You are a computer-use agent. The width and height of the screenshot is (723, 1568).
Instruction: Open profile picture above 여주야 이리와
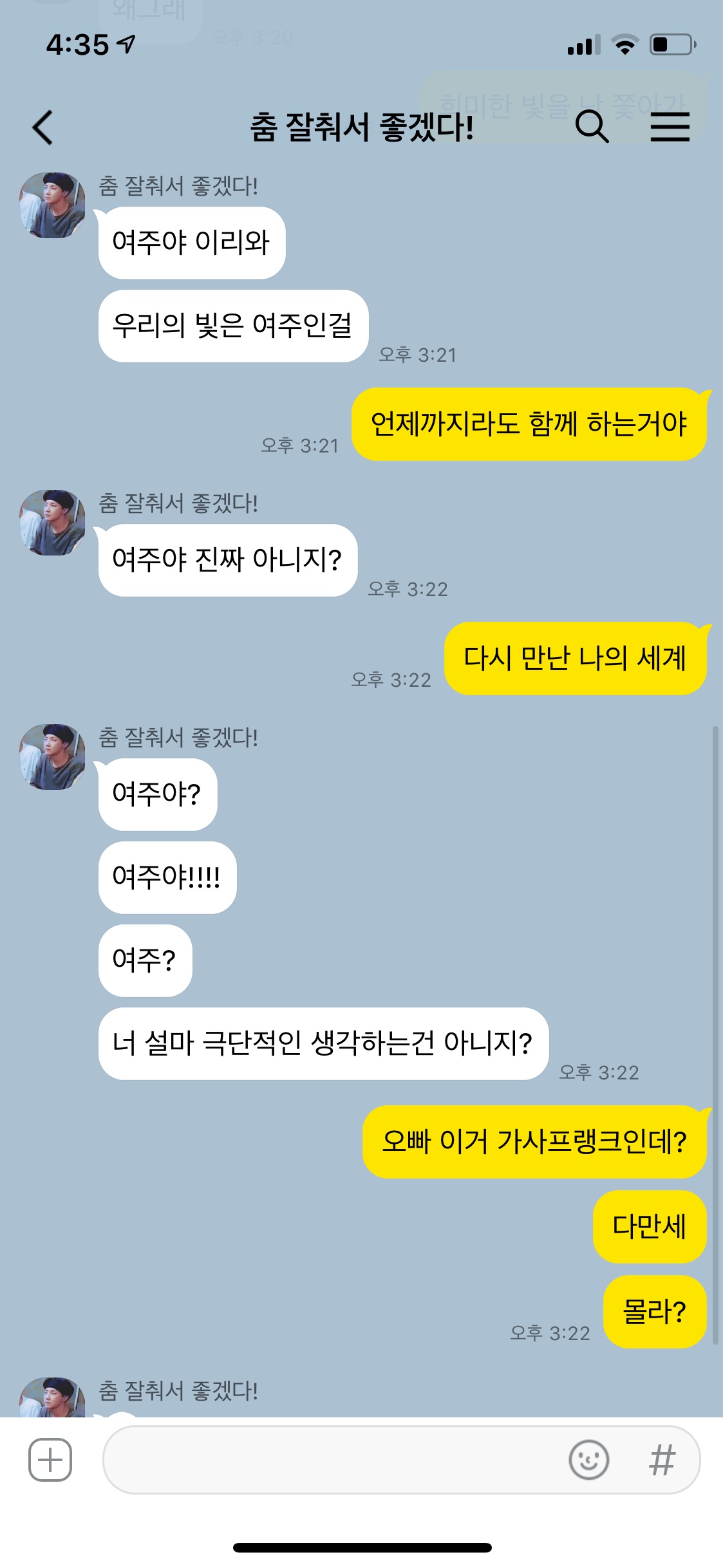53,205
